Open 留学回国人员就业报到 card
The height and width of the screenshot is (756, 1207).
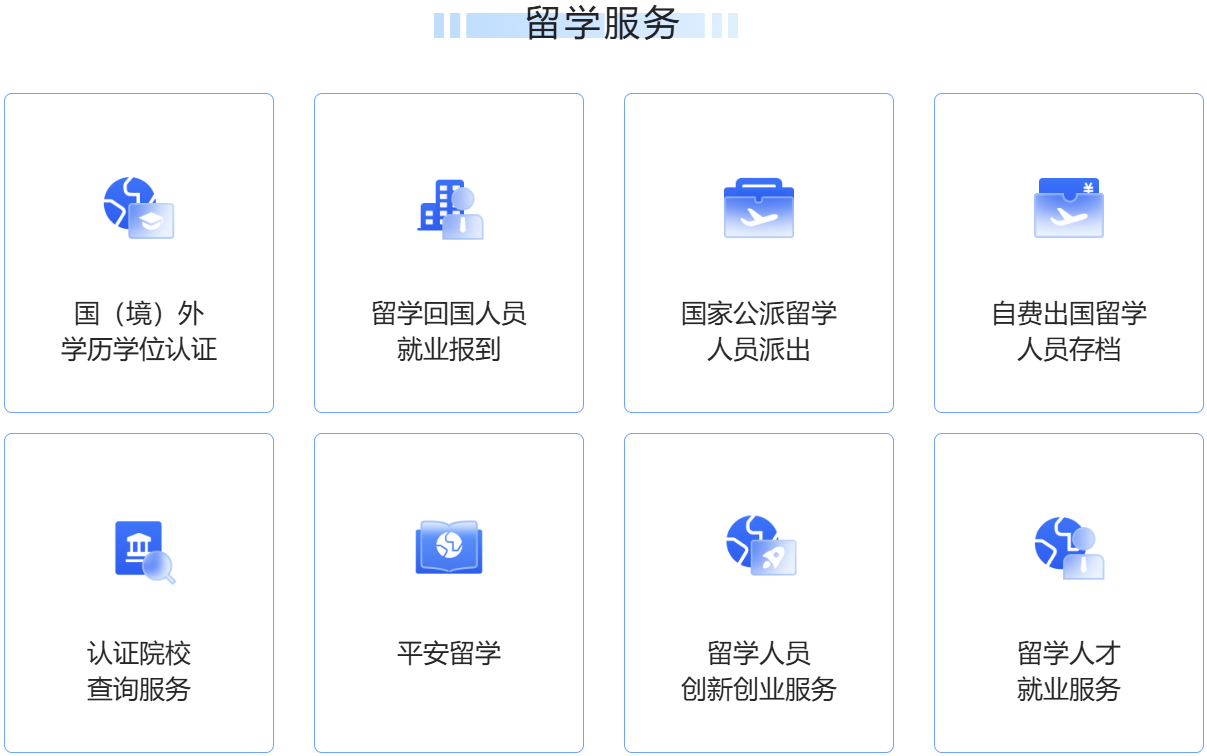click(449, 253)
